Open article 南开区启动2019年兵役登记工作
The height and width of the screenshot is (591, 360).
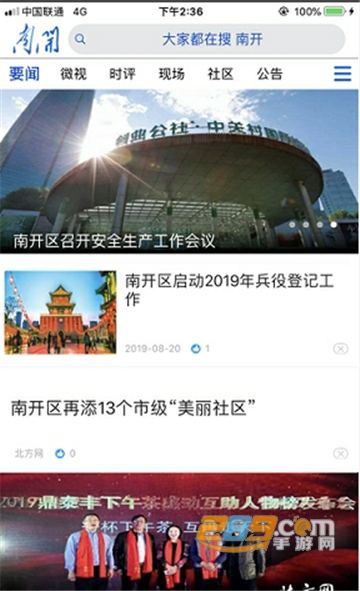click(x=229, y=290)
